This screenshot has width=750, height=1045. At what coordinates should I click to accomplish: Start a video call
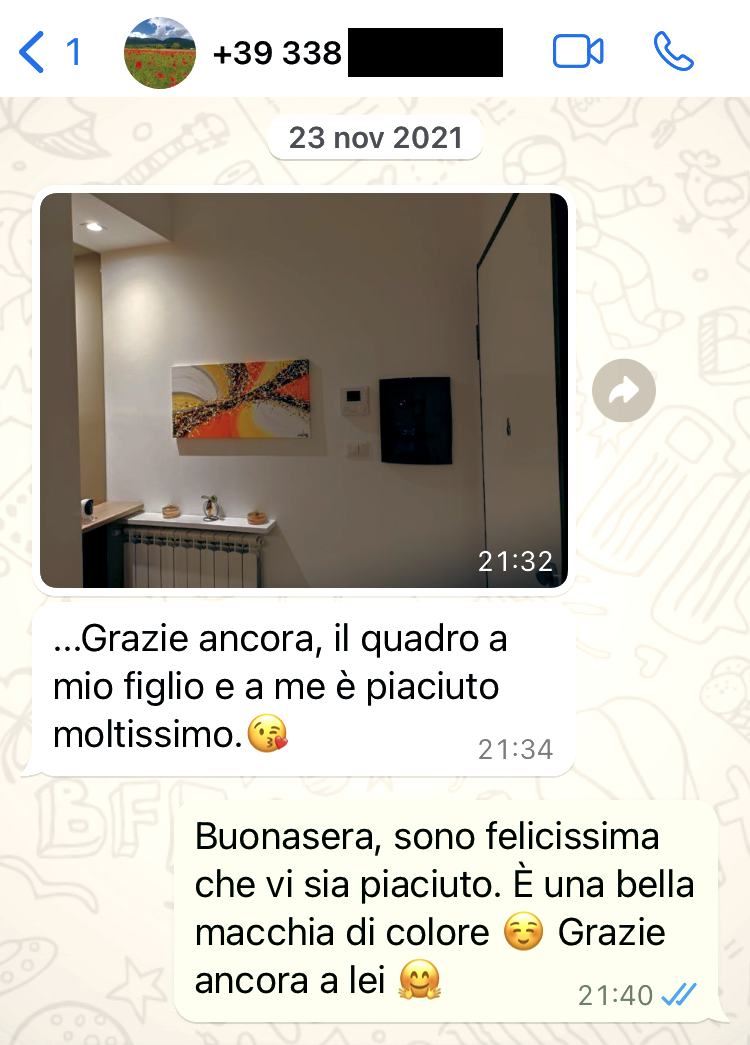[x=578, y=52]
